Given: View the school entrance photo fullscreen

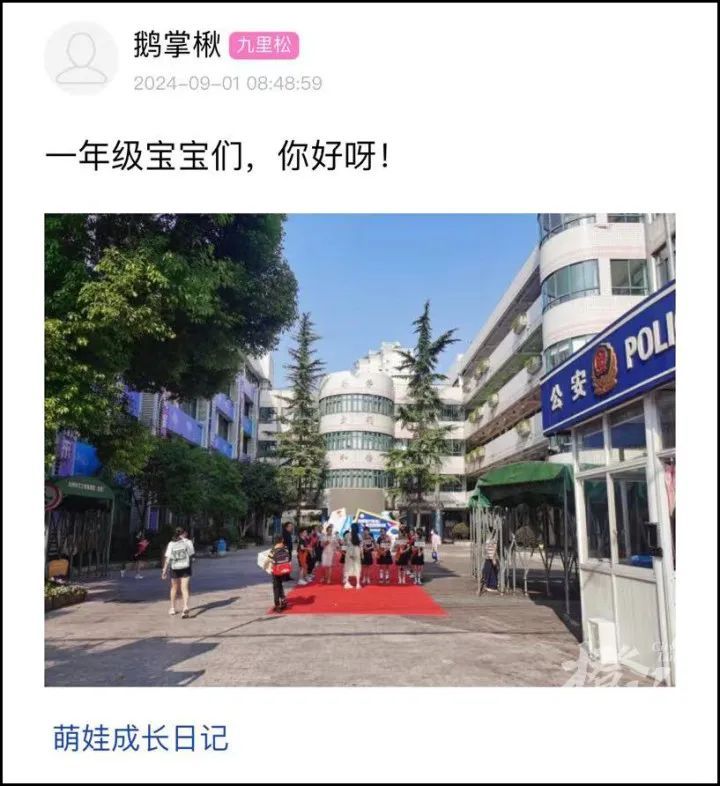Looking at the screenshot, I should click(x=359, y=449).
